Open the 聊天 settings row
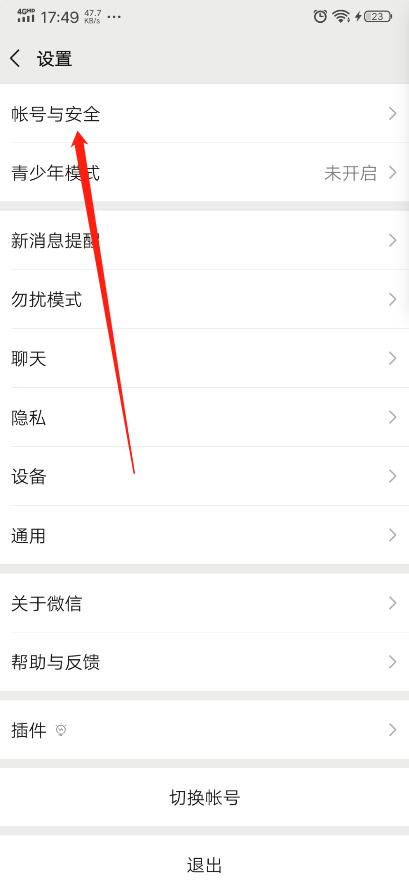This screenshot has width=409, height=880. tap(204, 358)
